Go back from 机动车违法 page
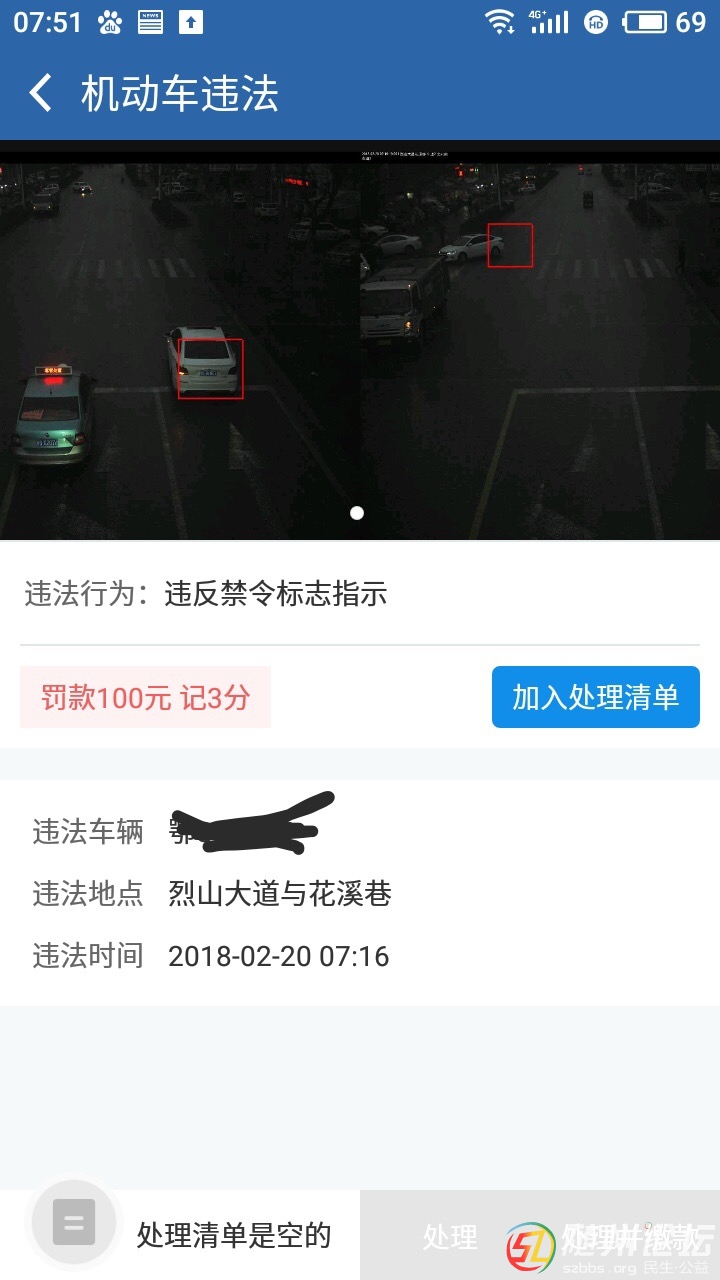This screenshot has height=1280, width=720. tap(40, 93)
